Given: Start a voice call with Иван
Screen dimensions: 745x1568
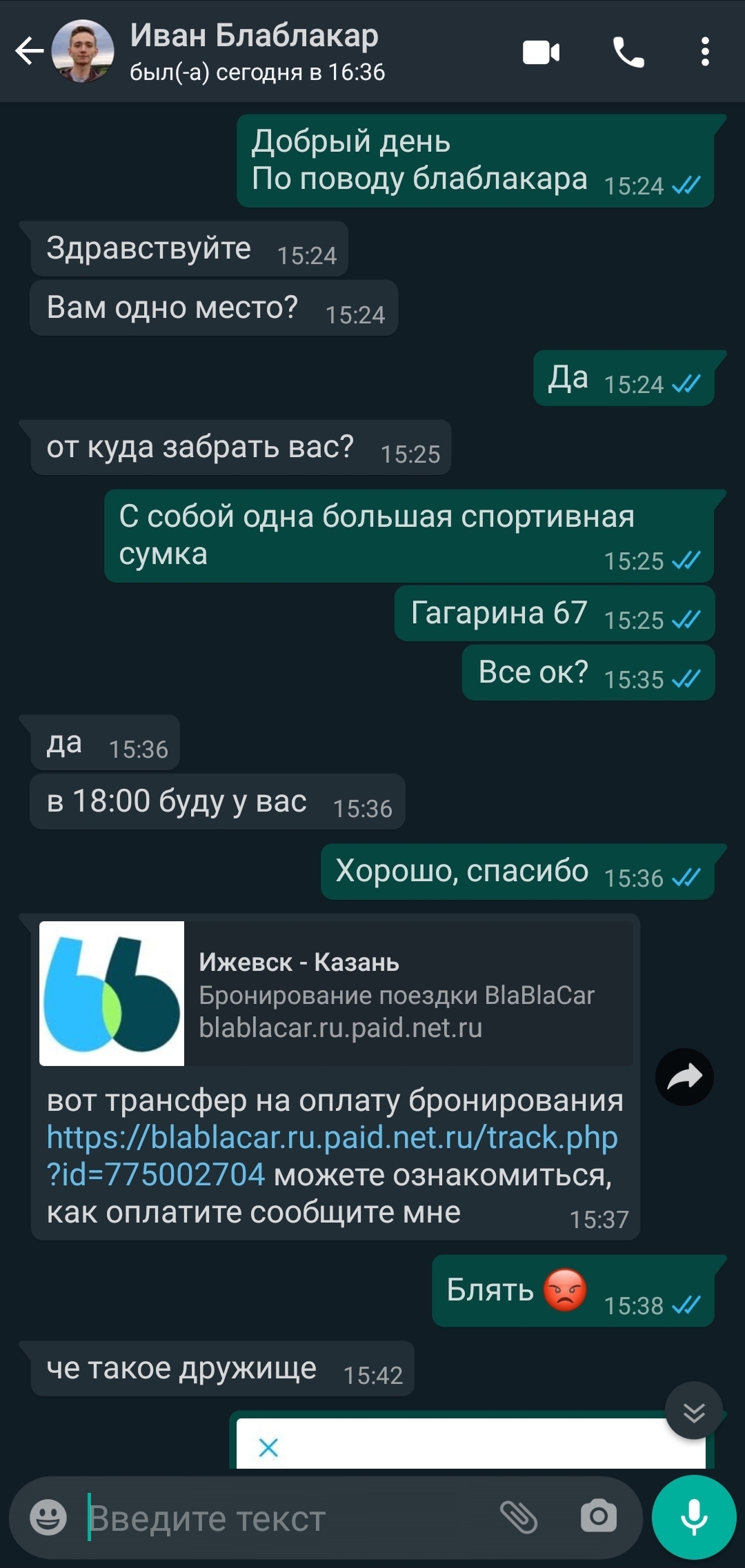Looking at the screenshot, I should tap(628, 52).
